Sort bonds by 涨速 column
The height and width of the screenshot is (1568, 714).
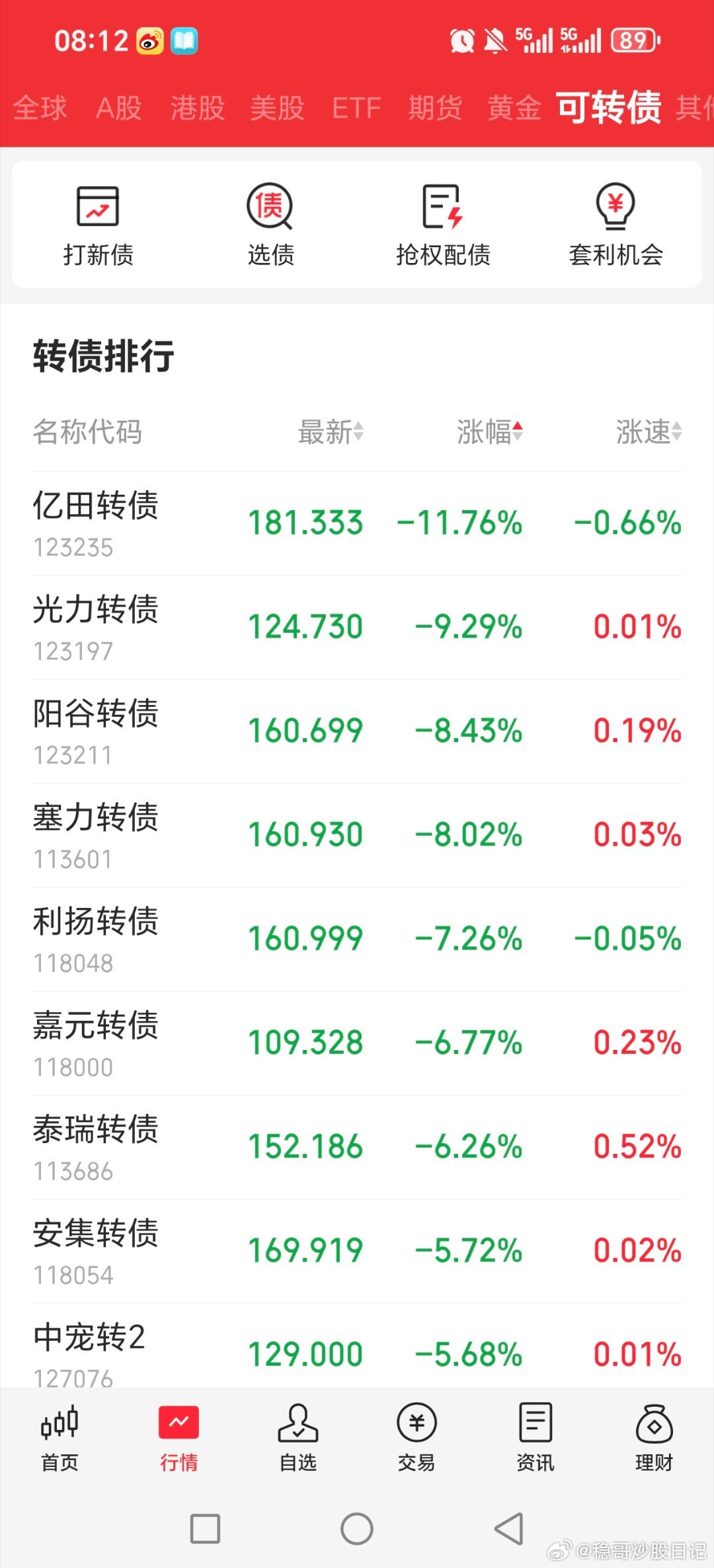[x=650, y=433]
